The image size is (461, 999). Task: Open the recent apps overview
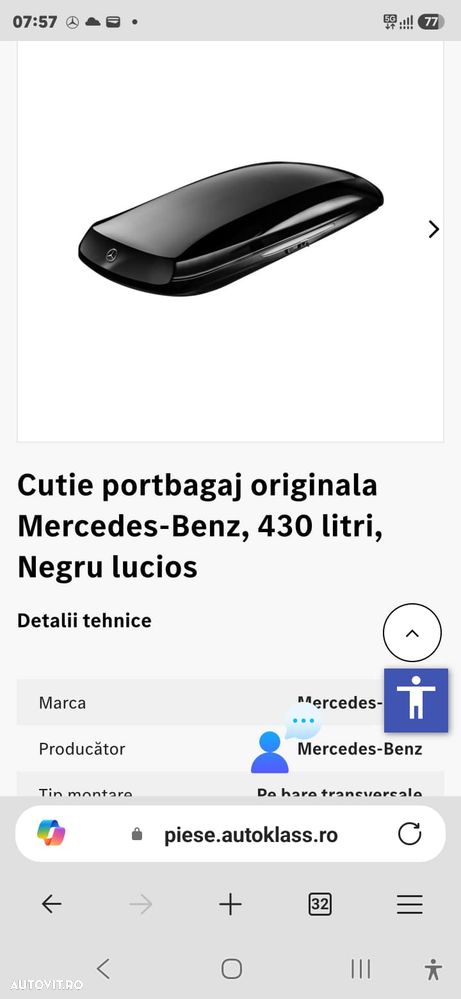click(x=360, y=969)
